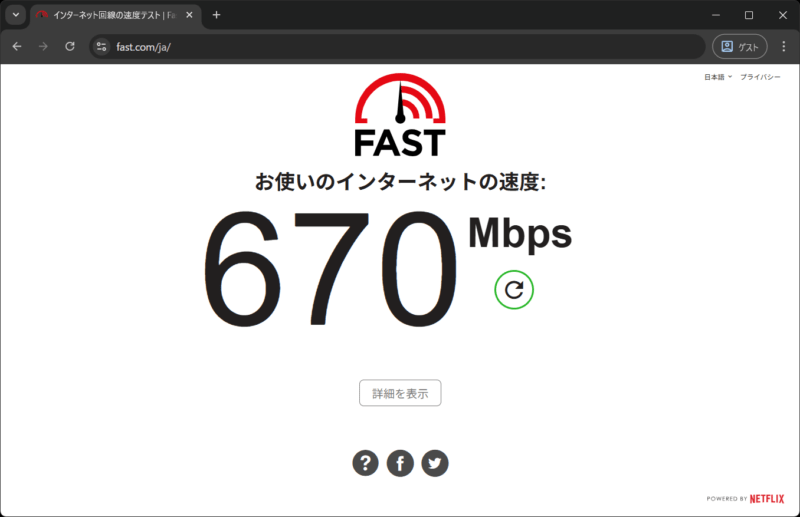Restart the speed test with the reload icon

point(514,290)
